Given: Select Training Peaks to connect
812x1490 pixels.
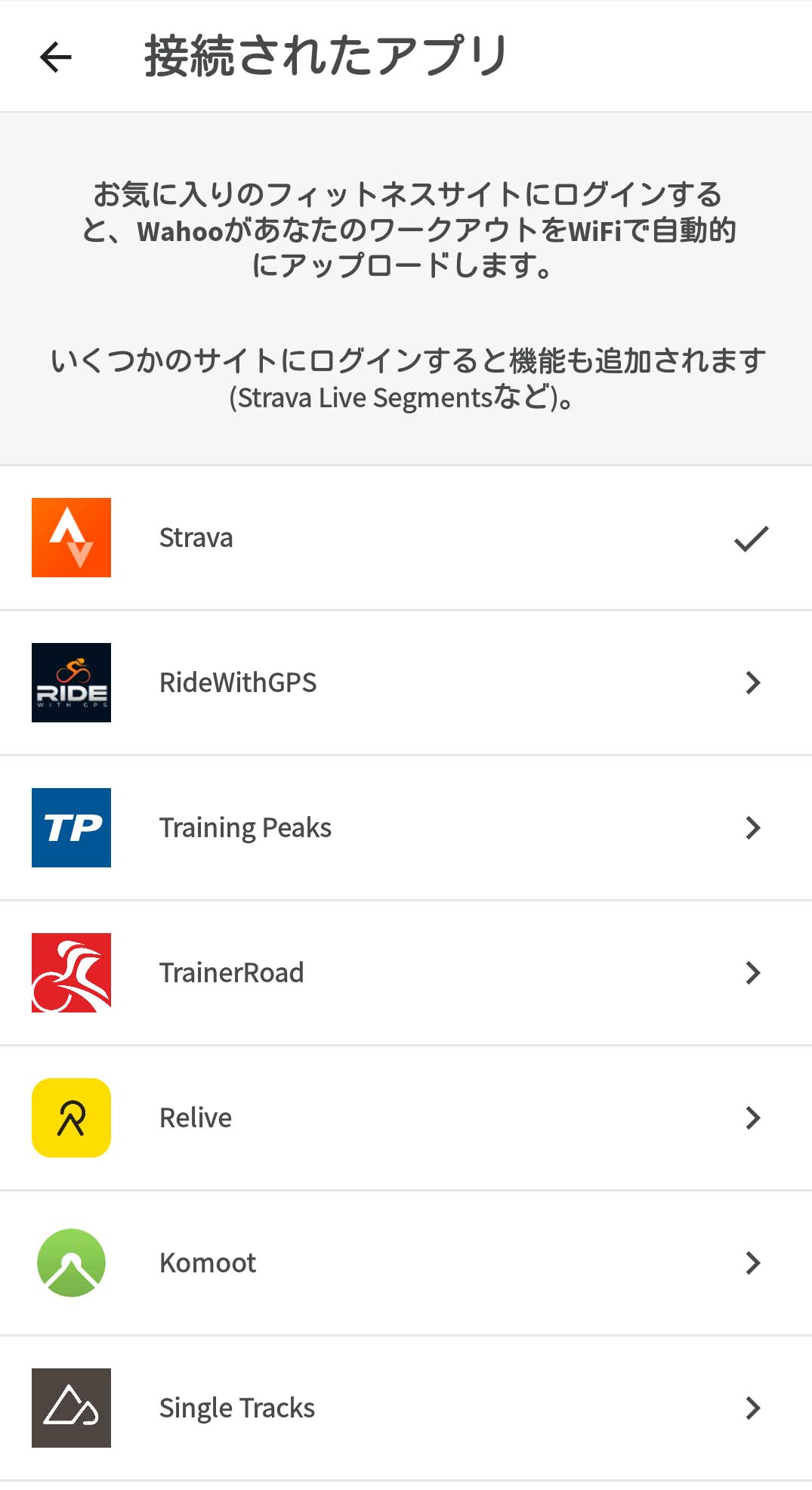Looking at the screenshot, I should click(406, 828).
